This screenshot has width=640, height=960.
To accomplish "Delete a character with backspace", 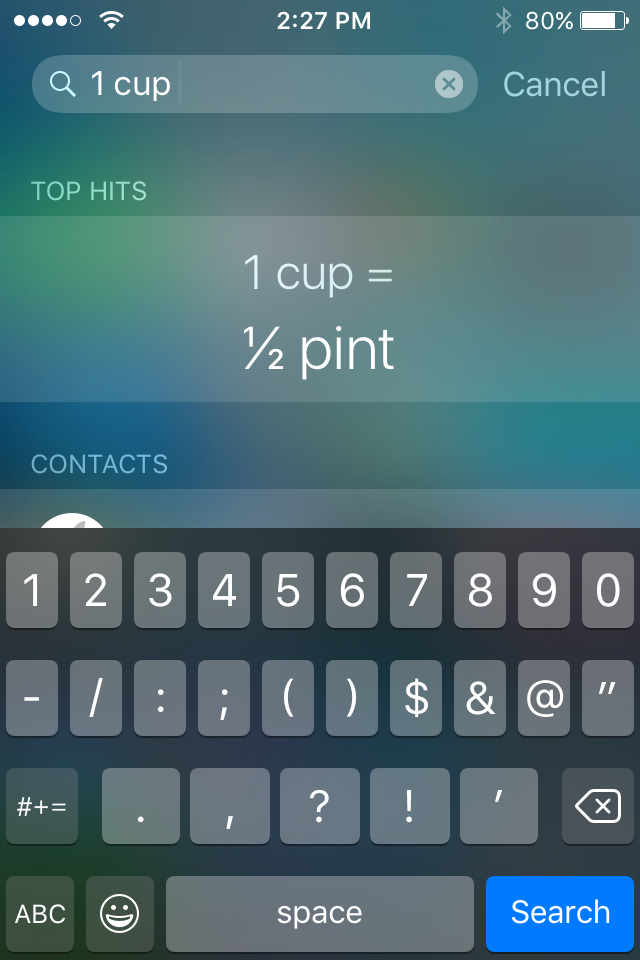I will click(598, 806).
